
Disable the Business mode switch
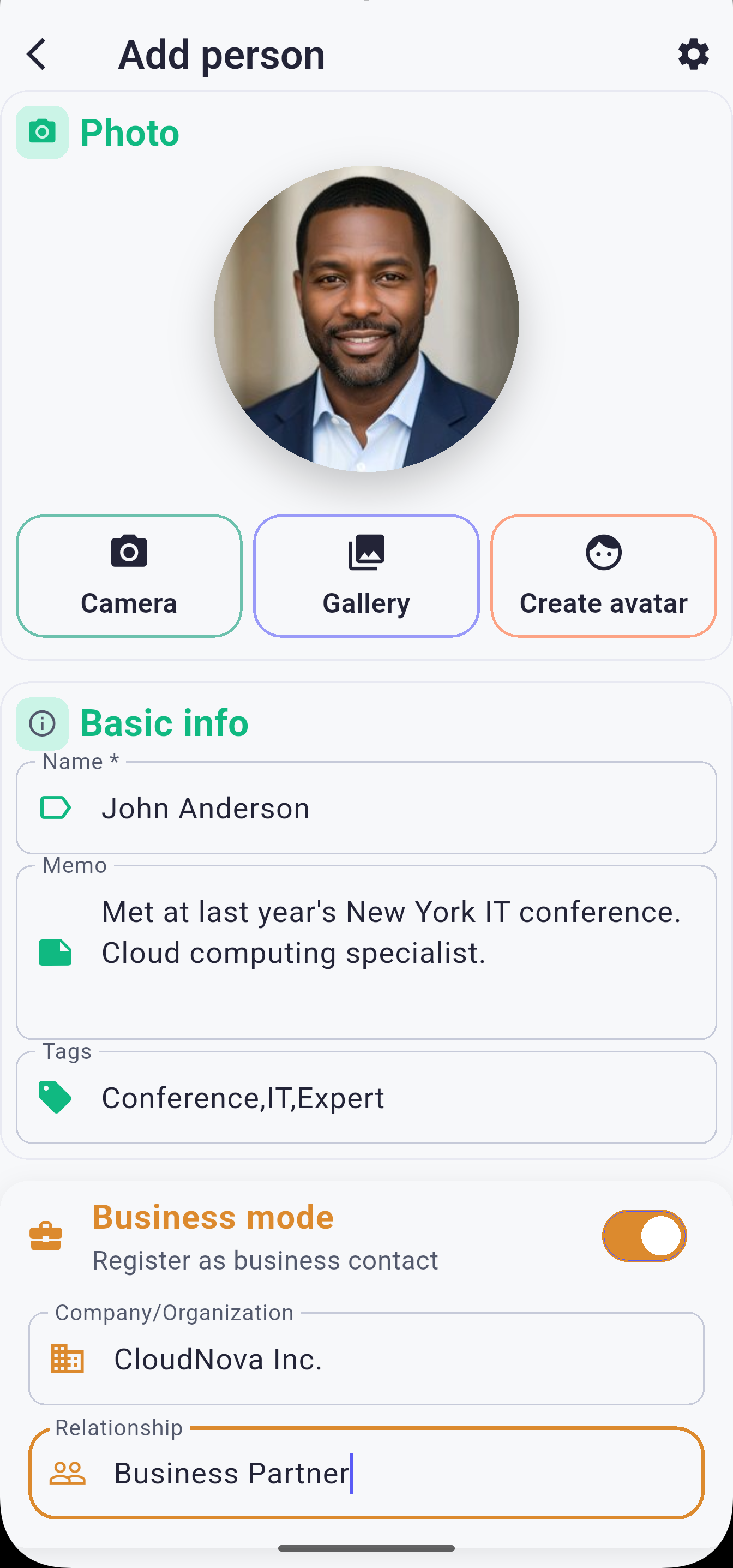pos(644,1236)
